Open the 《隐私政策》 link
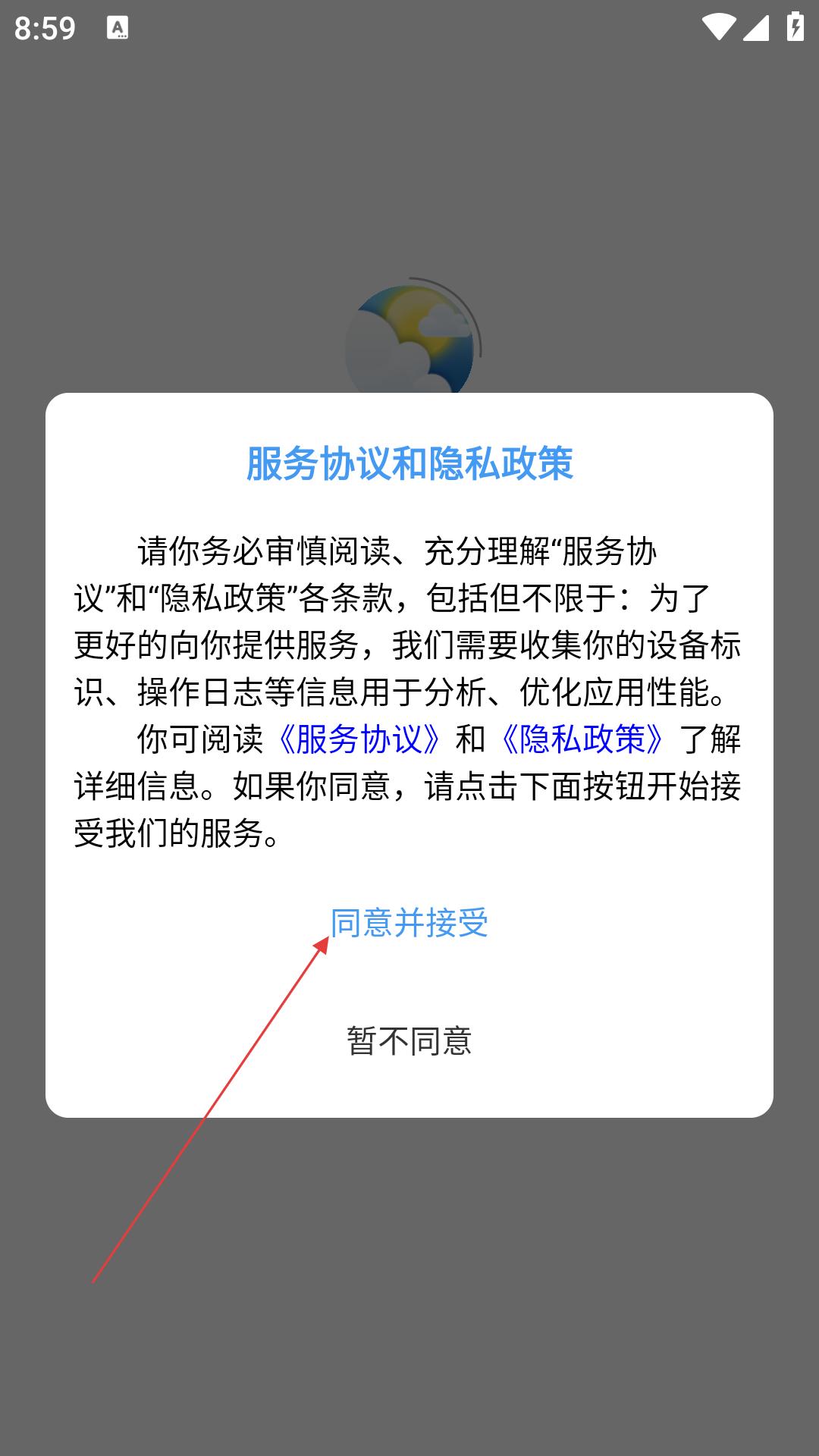The height and width of the screenshot is (1456, 819). tap(582, 739)
